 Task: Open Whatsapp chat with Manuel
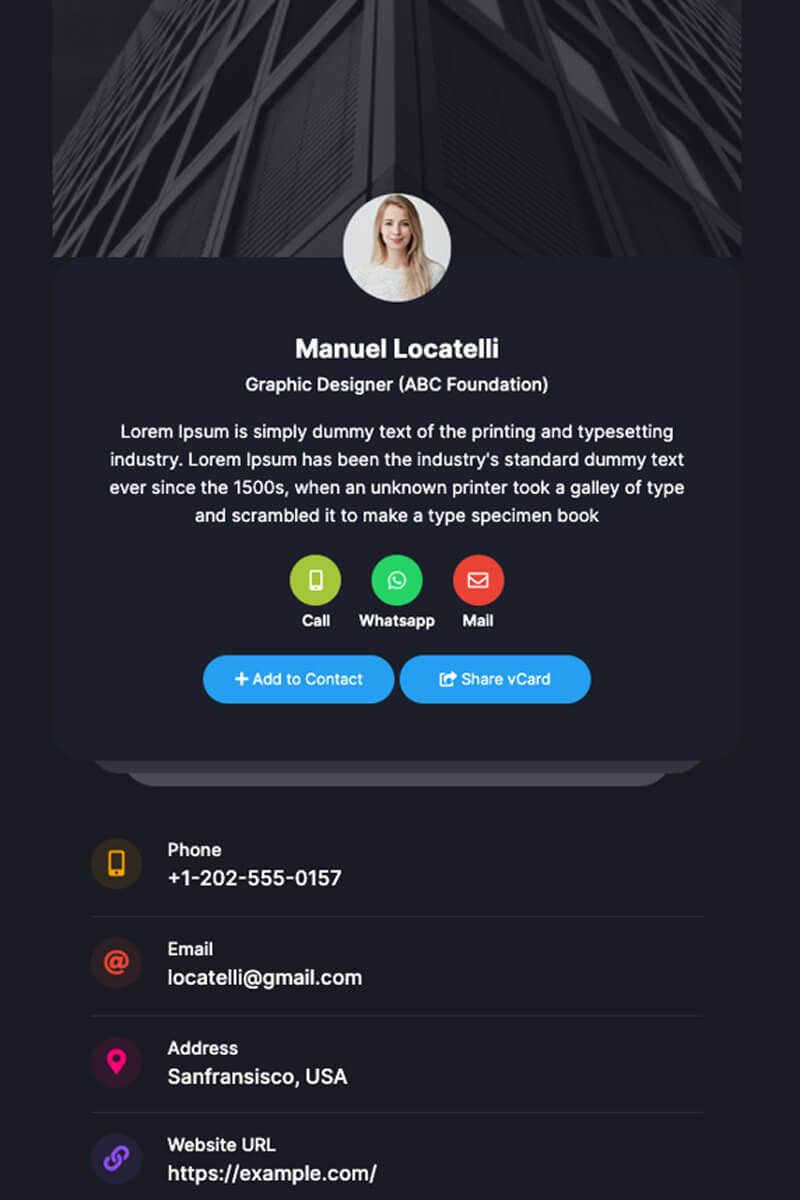pyautogui.click(x=397, y=580)
